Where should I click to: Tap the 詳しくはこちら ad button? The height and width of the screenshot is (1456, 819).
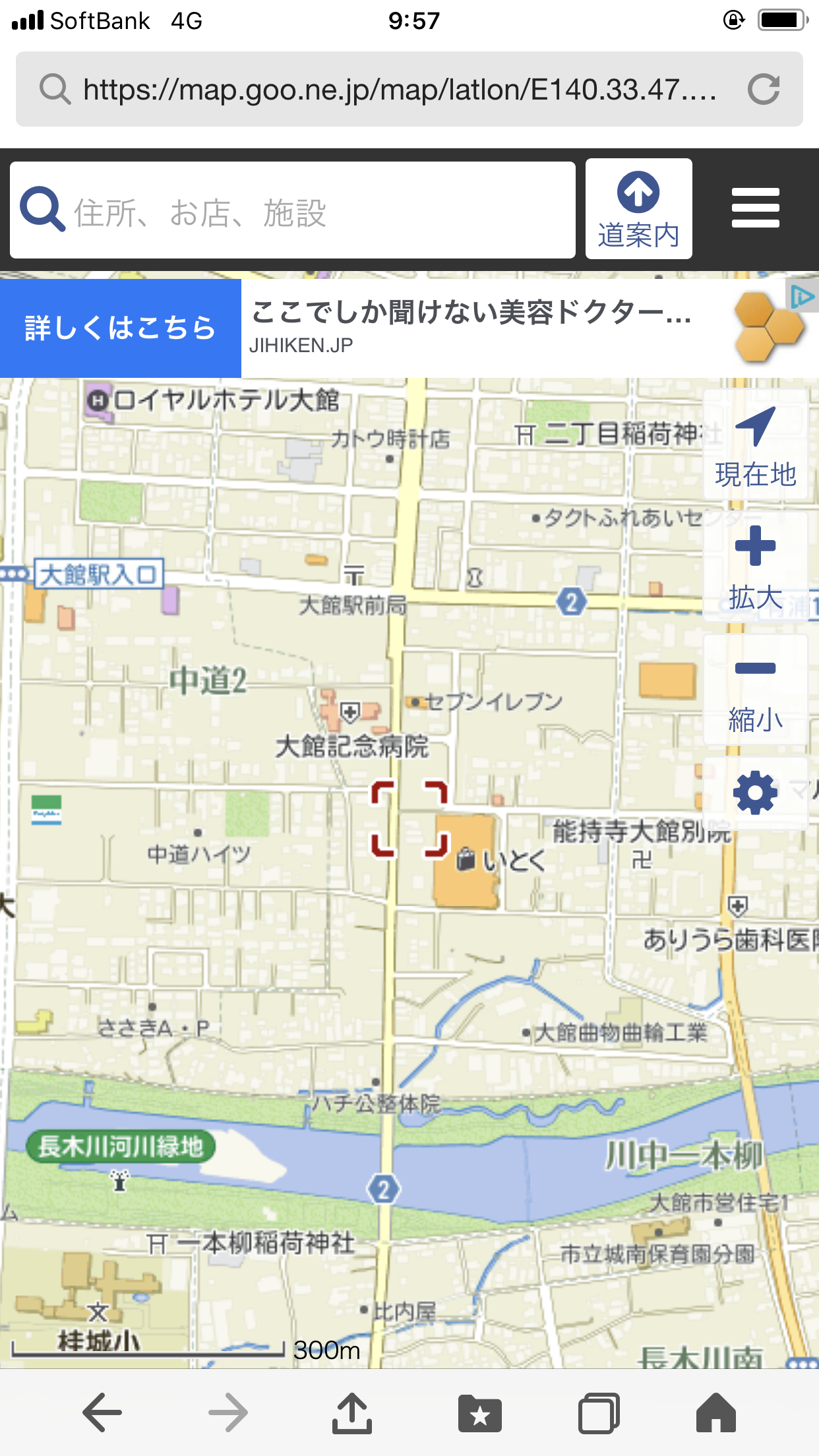point(120,328)
